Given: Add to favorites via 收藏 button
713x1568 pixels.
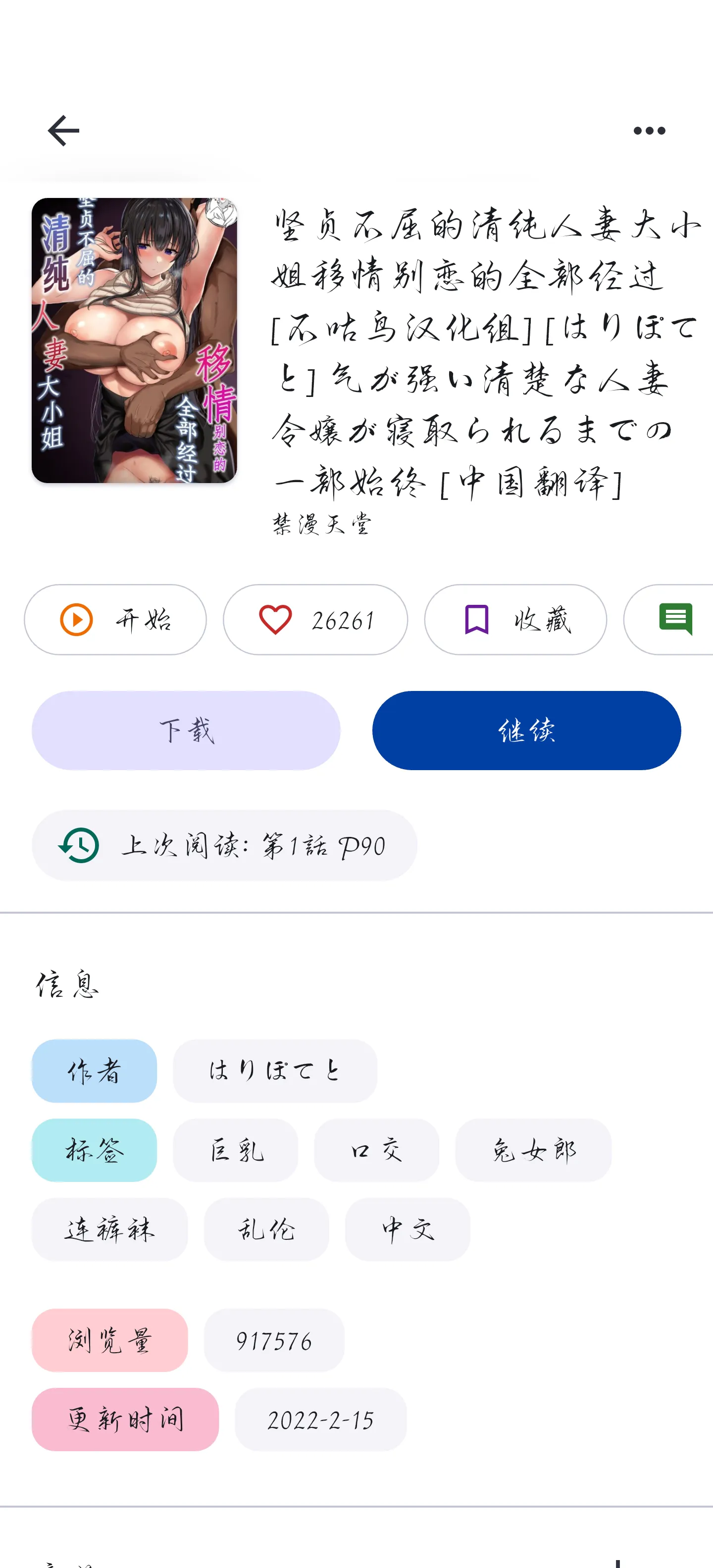Looking at the screenshot, I should coord(515,620).
